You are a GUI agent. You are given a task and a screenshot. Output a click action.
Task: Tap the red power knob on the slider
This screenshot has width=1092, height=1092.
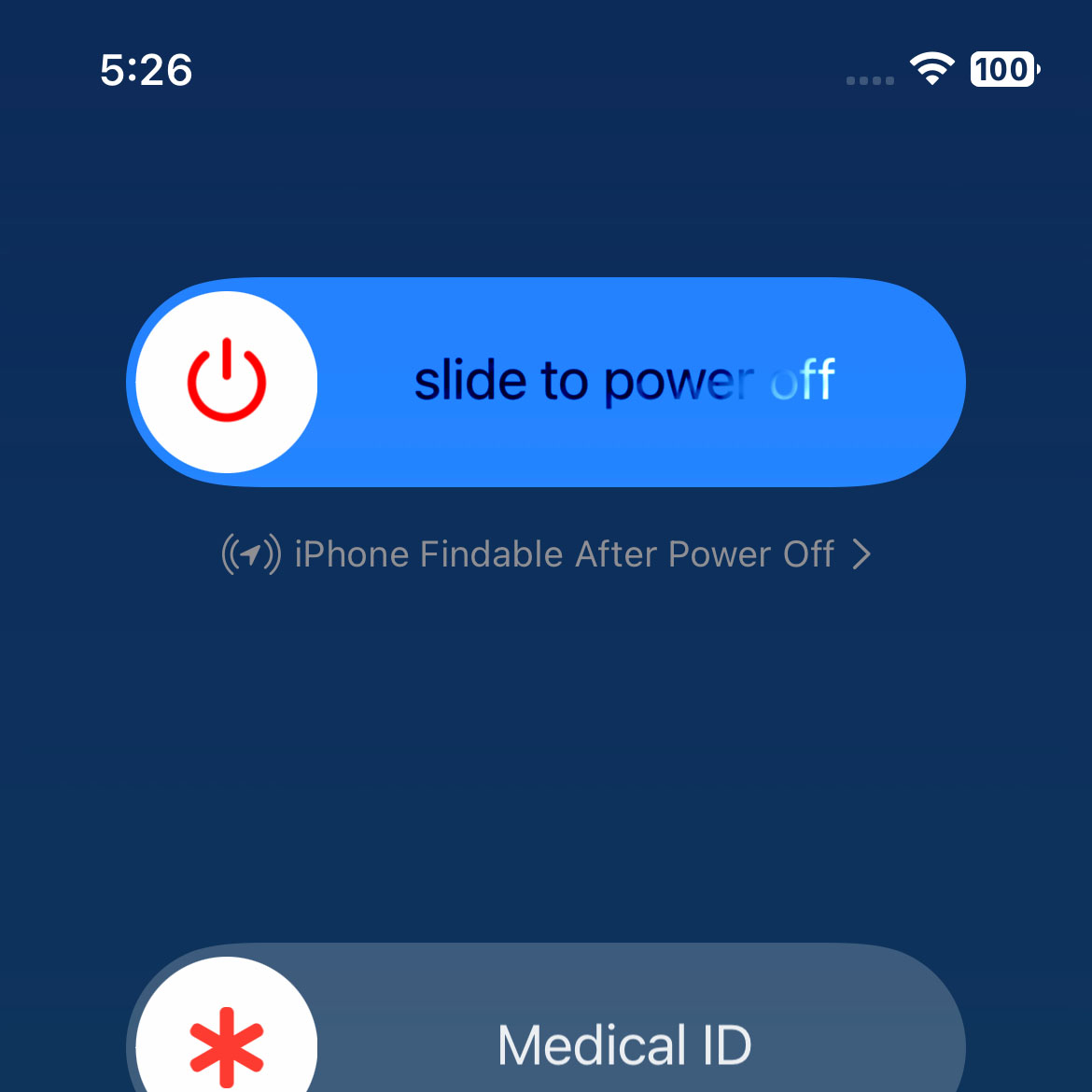(x=227, y=382)
